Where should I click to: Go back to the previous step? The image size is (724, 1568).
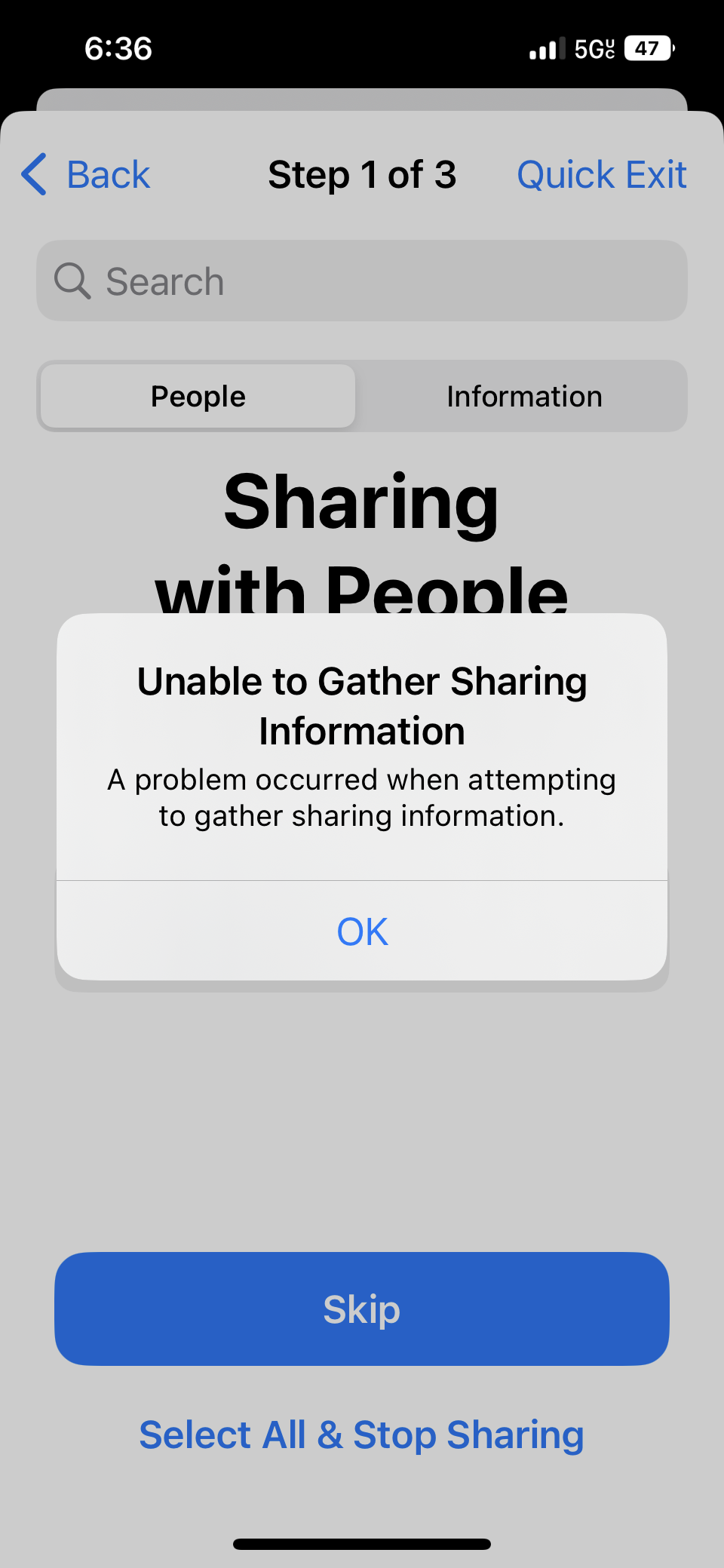[x=87, y=175]
